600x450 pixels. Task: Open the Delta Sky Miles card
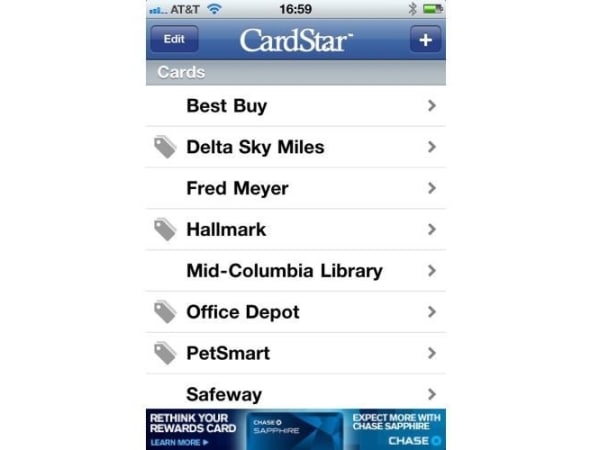[296, 147]
